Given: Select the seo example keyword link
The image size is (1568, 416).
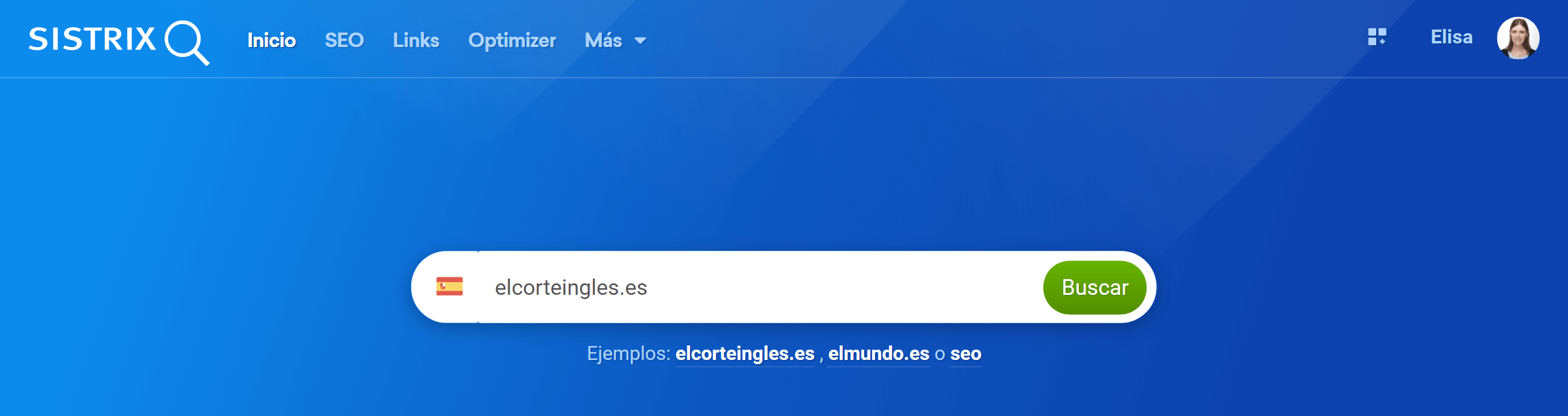Looking at the screenshot, I should coord(966,353).
